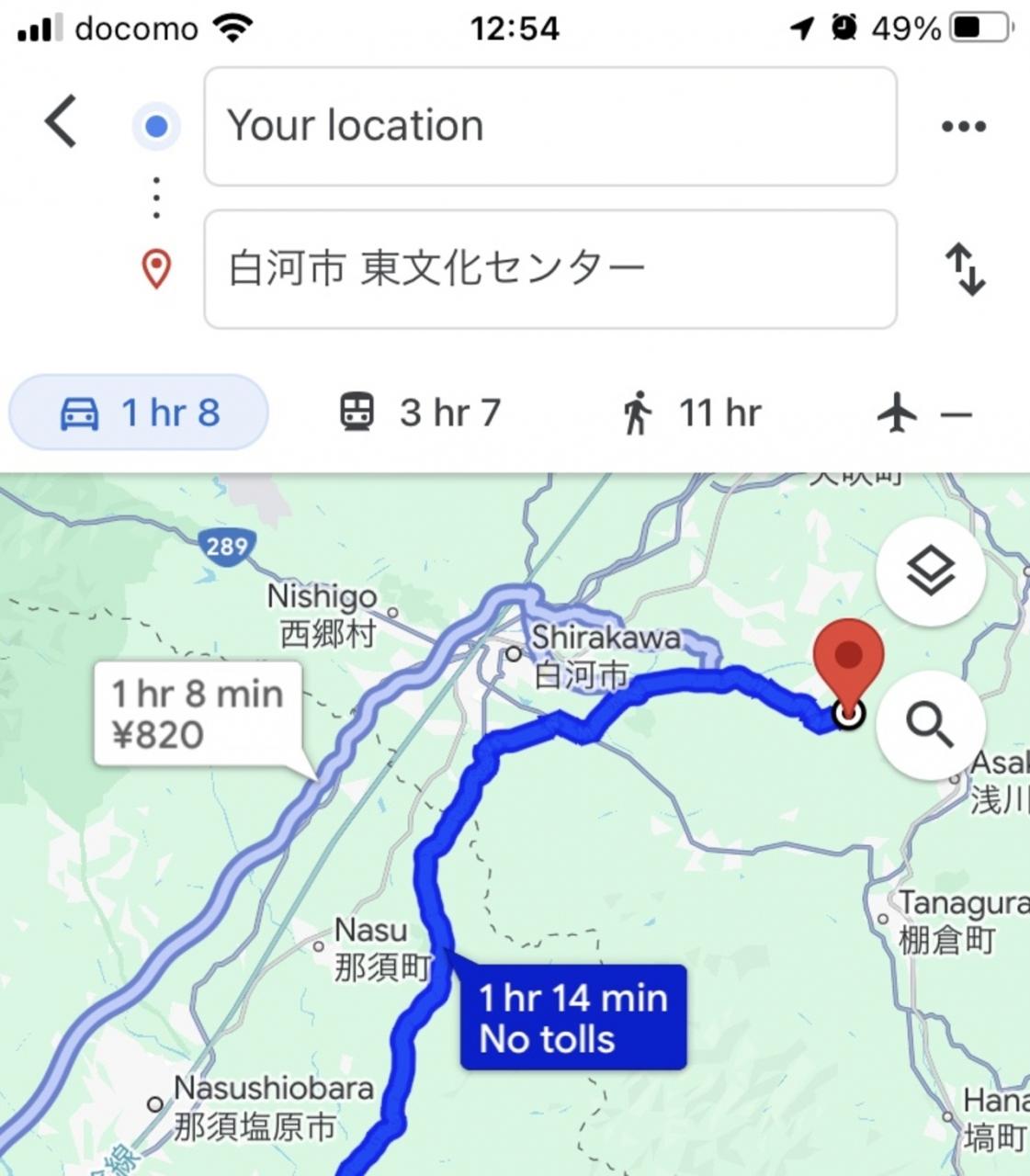Select the 1 hr 14 min no tolls route
1030x1176 pixels.
(x=572, y=1018)
